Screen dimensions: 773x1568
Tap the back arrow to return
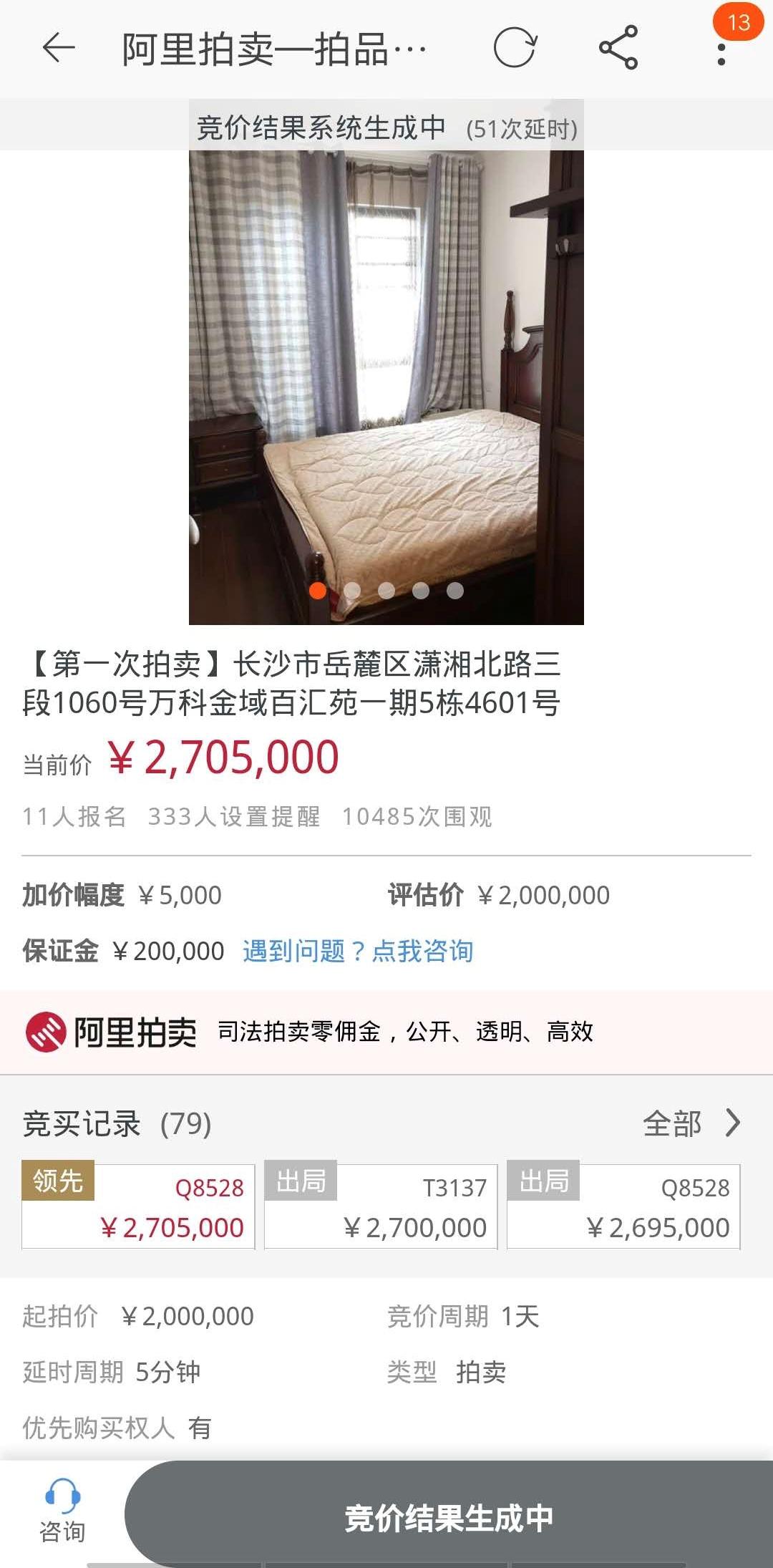coord(56,47)
